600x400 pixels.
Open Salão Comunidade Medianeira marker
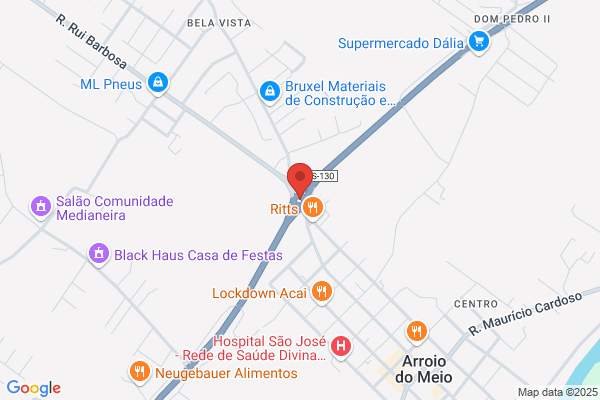pyautogui.click(x=41, y=207)
